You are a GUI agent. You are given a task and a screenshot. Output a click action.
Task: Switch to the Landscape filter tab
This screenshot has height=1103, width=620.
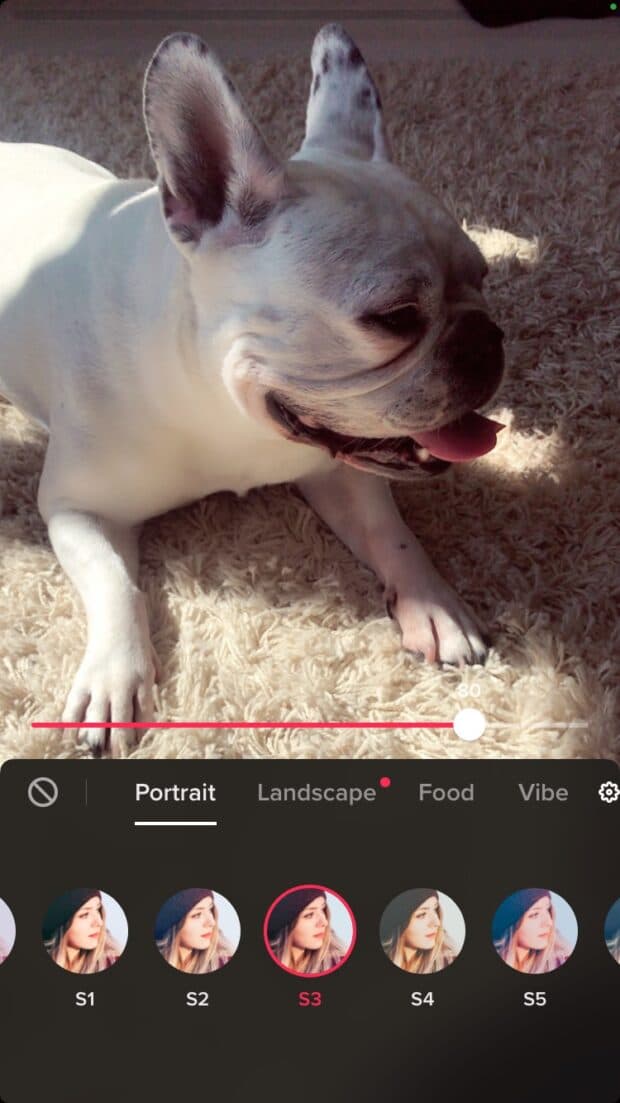316,793
